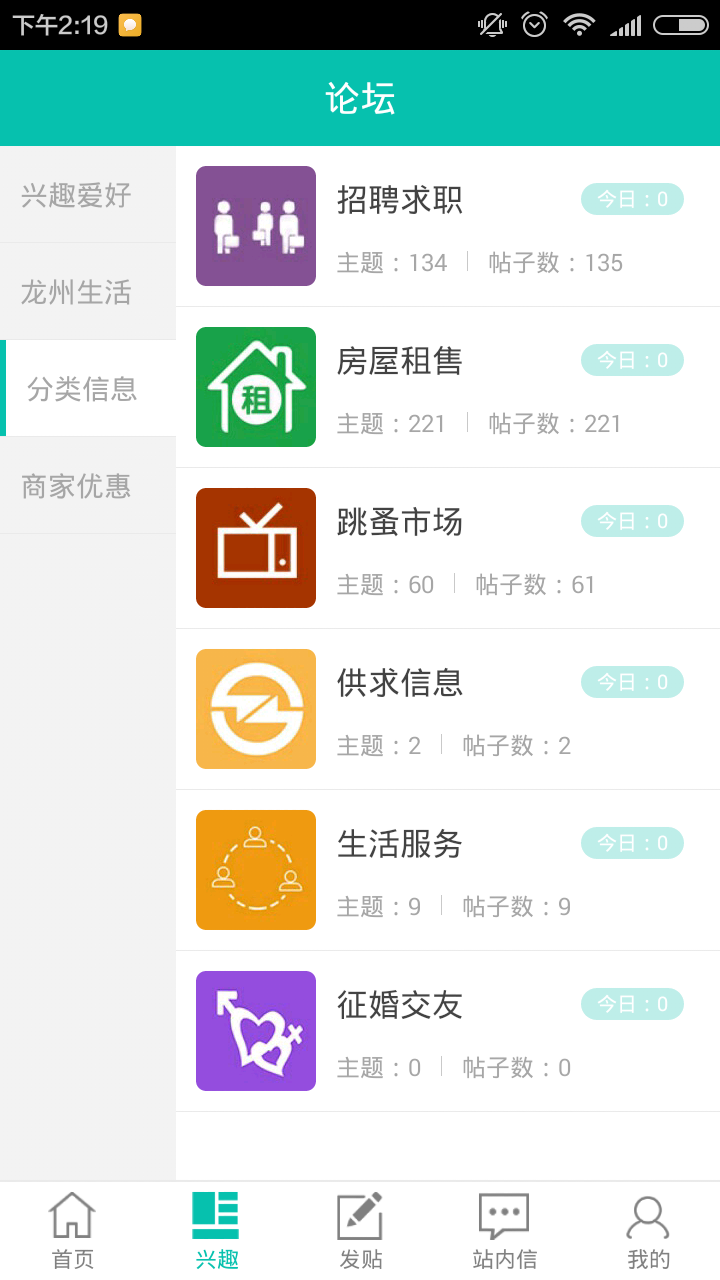
Task: Tap the 招聘求职 recruitment icon
Action: 255,225
